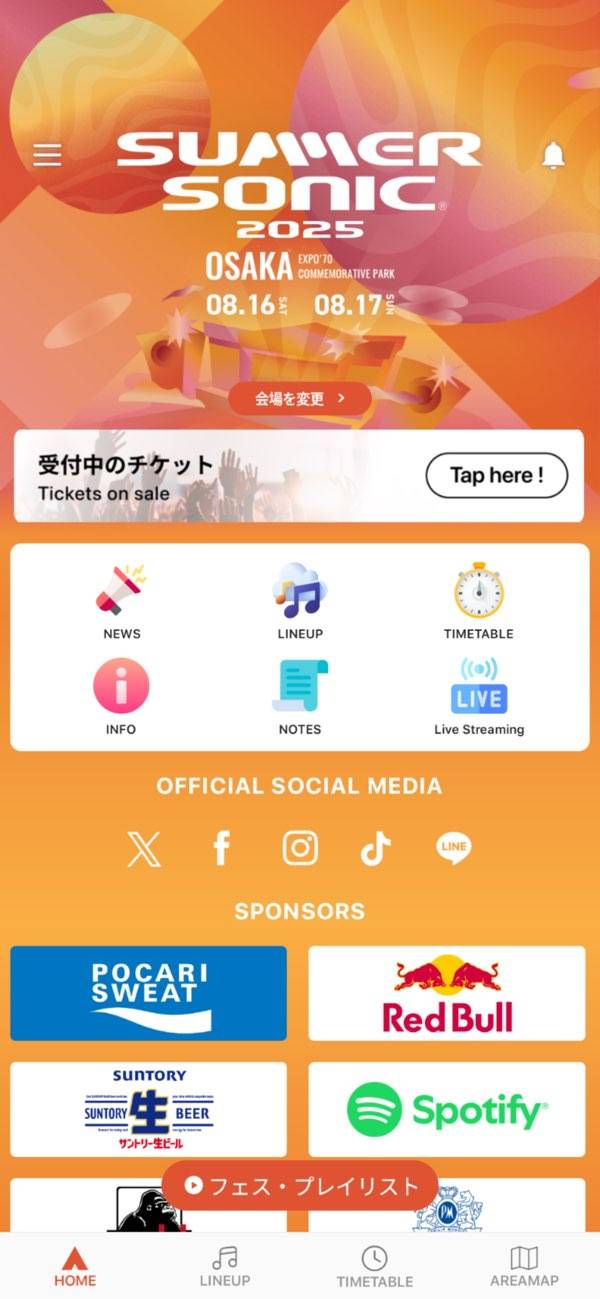Visit the official Instagram profile

point(300,849)
